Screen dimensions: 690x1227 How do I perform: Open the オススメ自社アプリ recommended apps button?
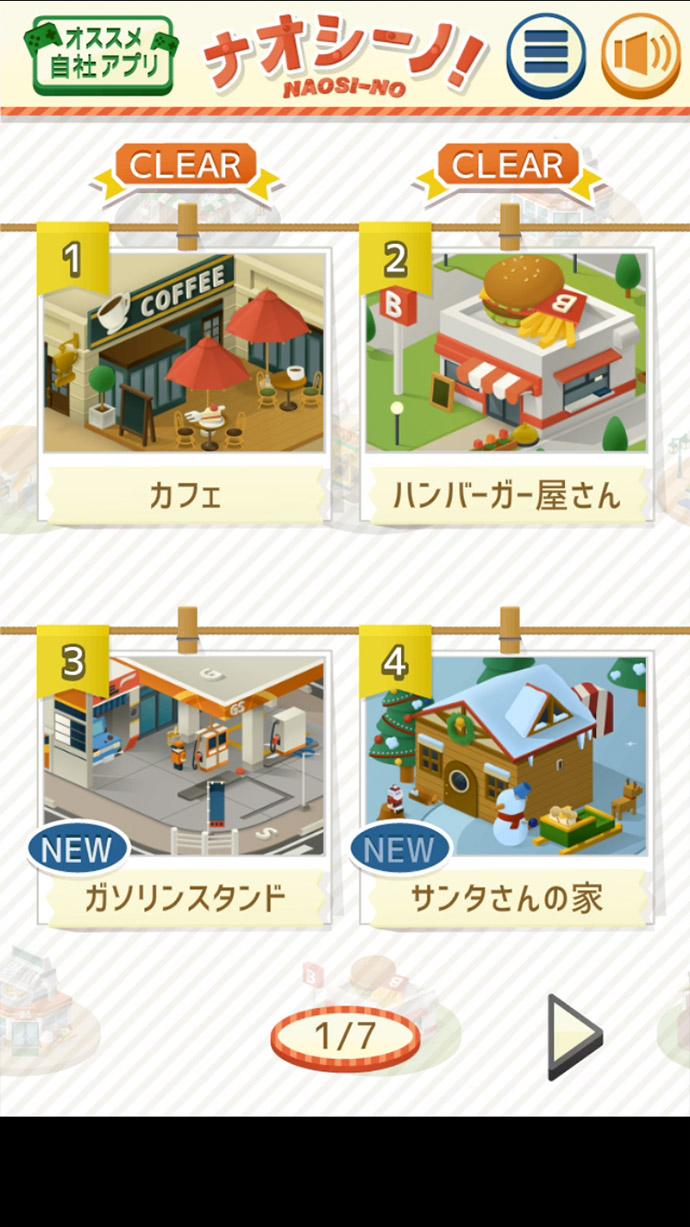click(103, 54)
